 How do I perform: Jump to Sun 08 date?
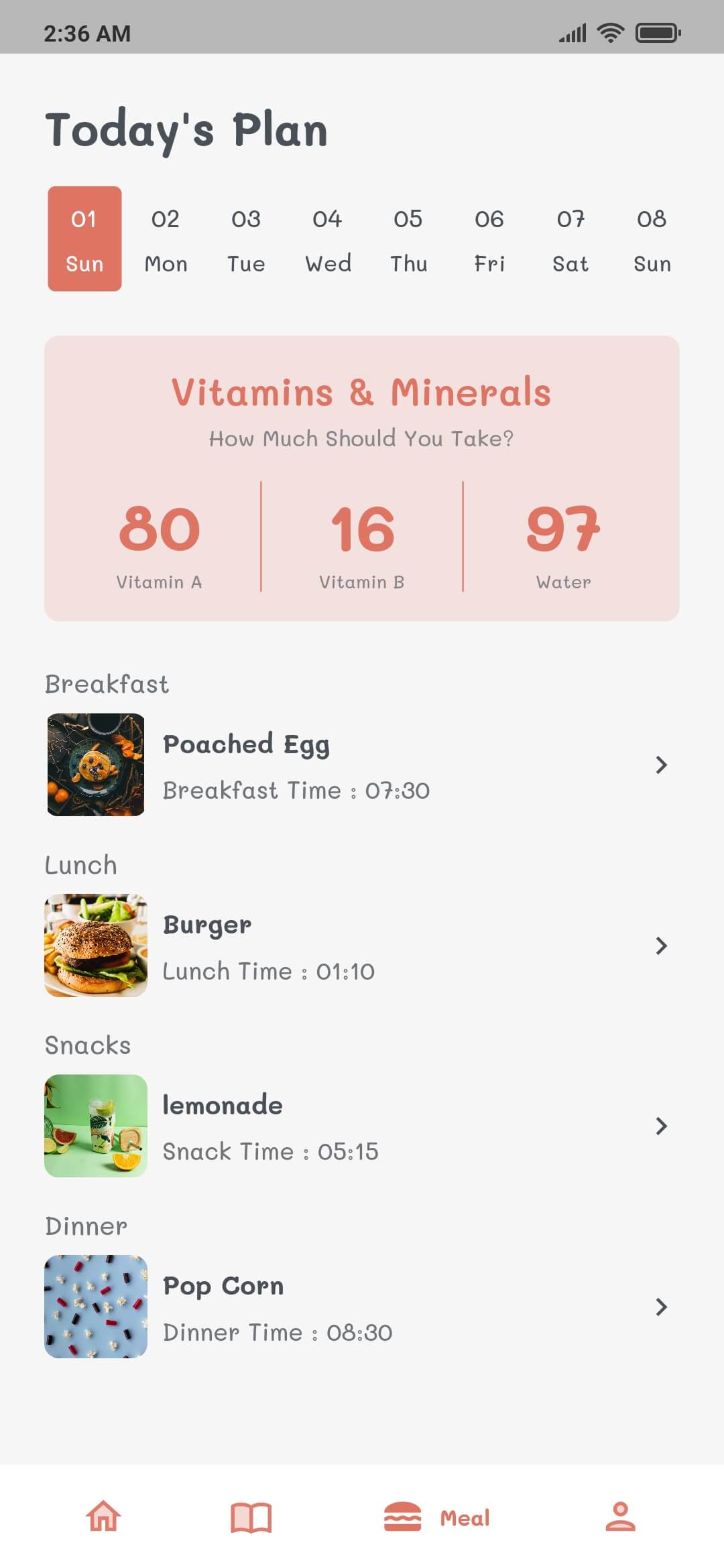(652, 239)
